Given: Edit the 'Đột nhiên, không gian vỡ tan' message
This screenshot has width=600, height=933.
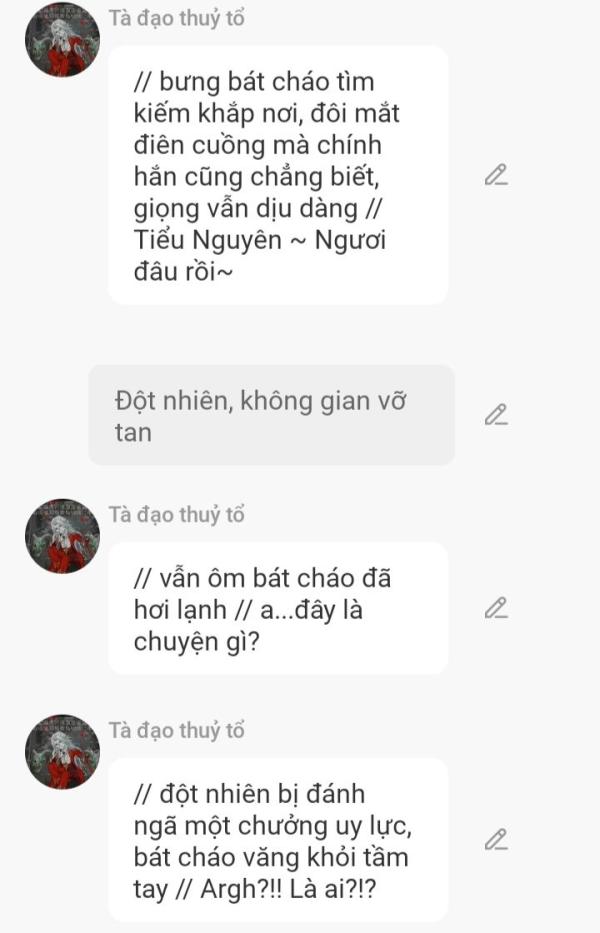Looking at the screenshot, I should (496, 414).
